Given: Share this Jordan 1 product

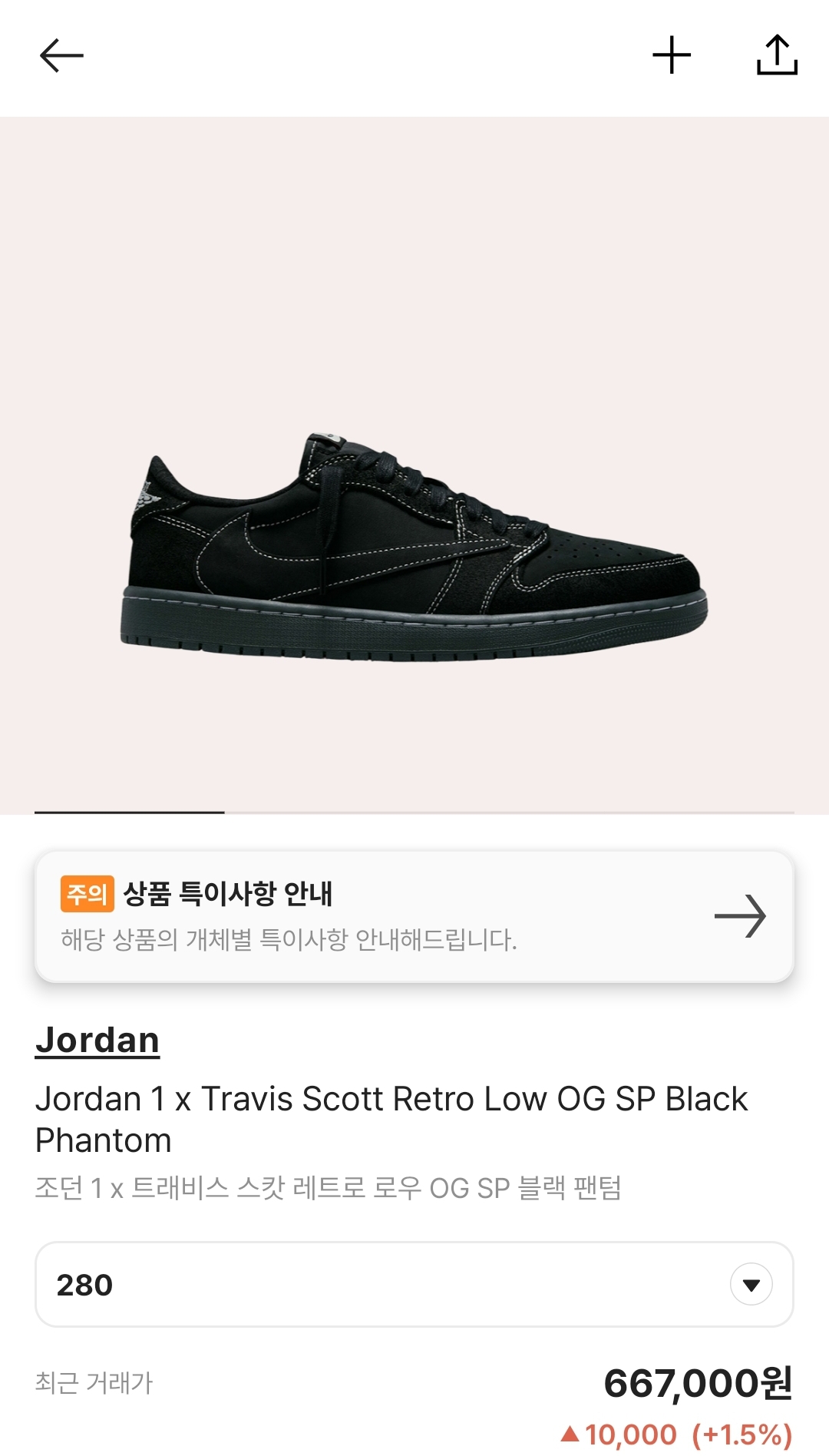Looking at the screenshot, I should (x=777, y=55).
